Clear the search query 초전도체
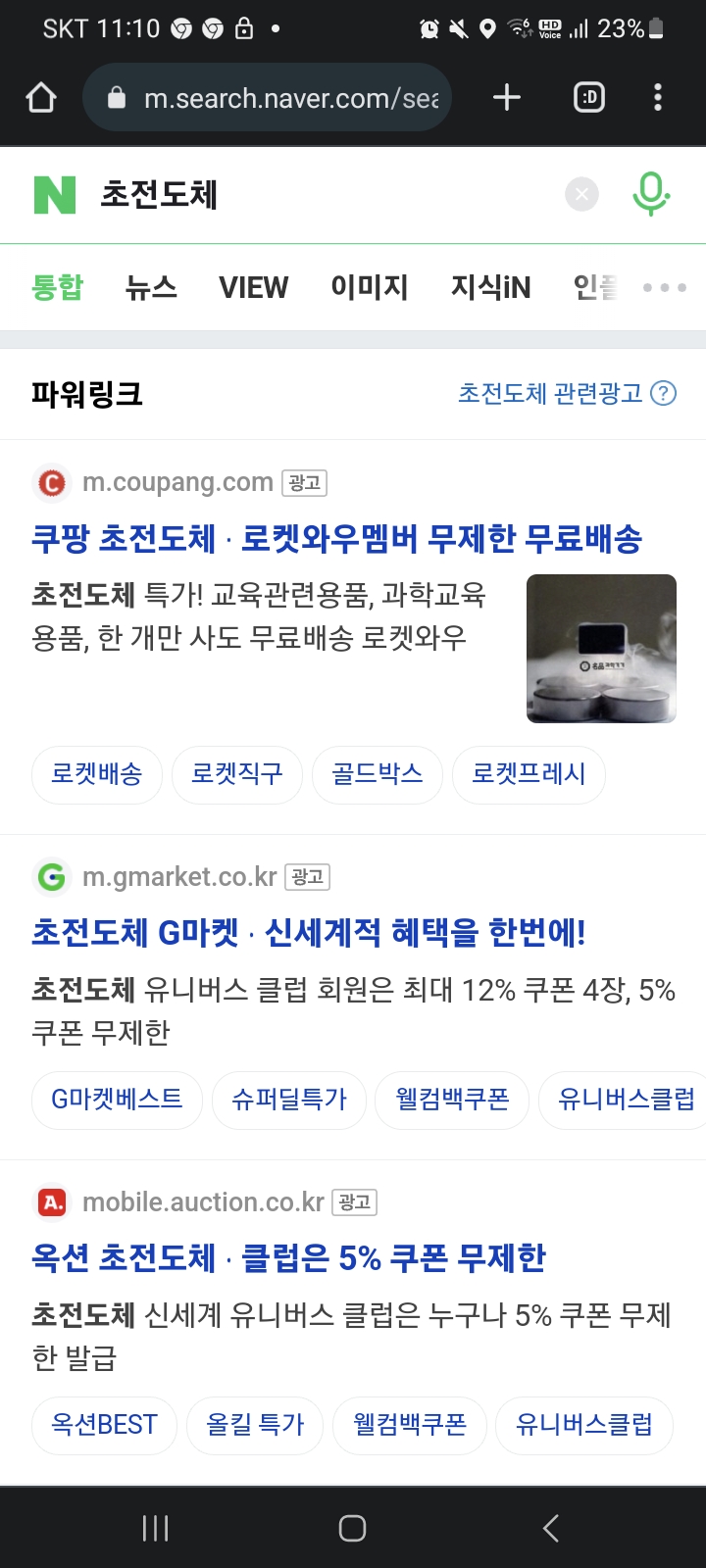The width and height of the screenshot is (706, 1568). click(x=581, y=194)
